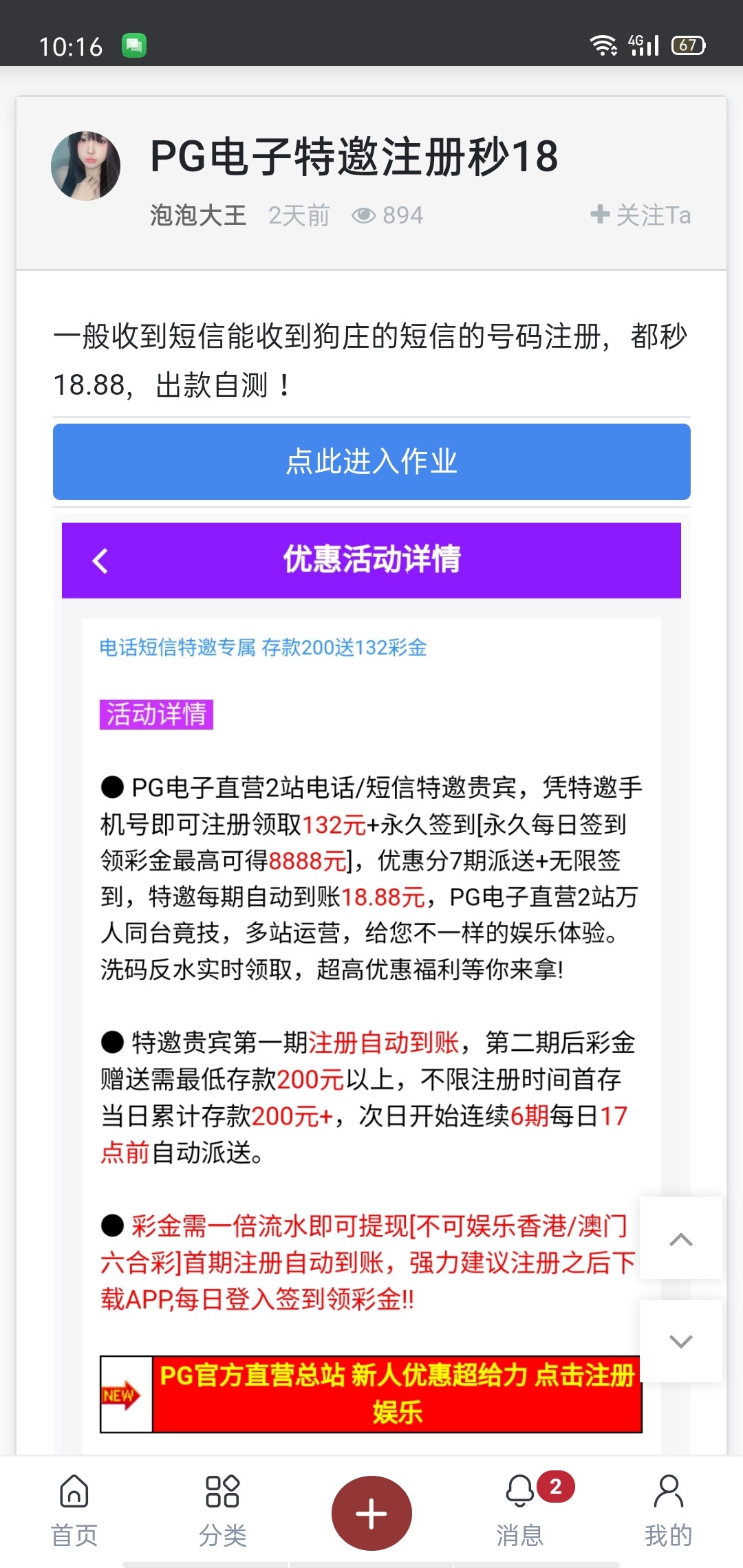Viewport: 743px width, 1568px height.
Task: Jump to bottom with the down arrow
Action: [x=680, y=1340]
